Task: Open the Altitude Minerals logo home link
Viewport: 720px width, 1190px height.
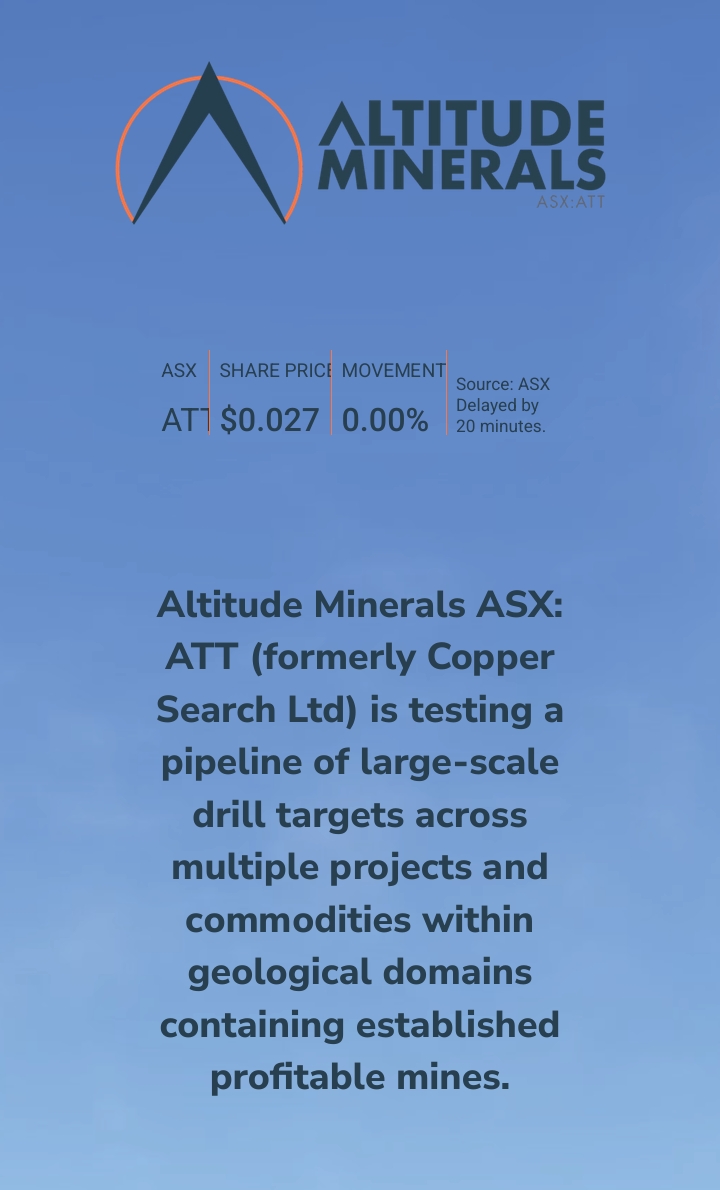Action: 360,143
